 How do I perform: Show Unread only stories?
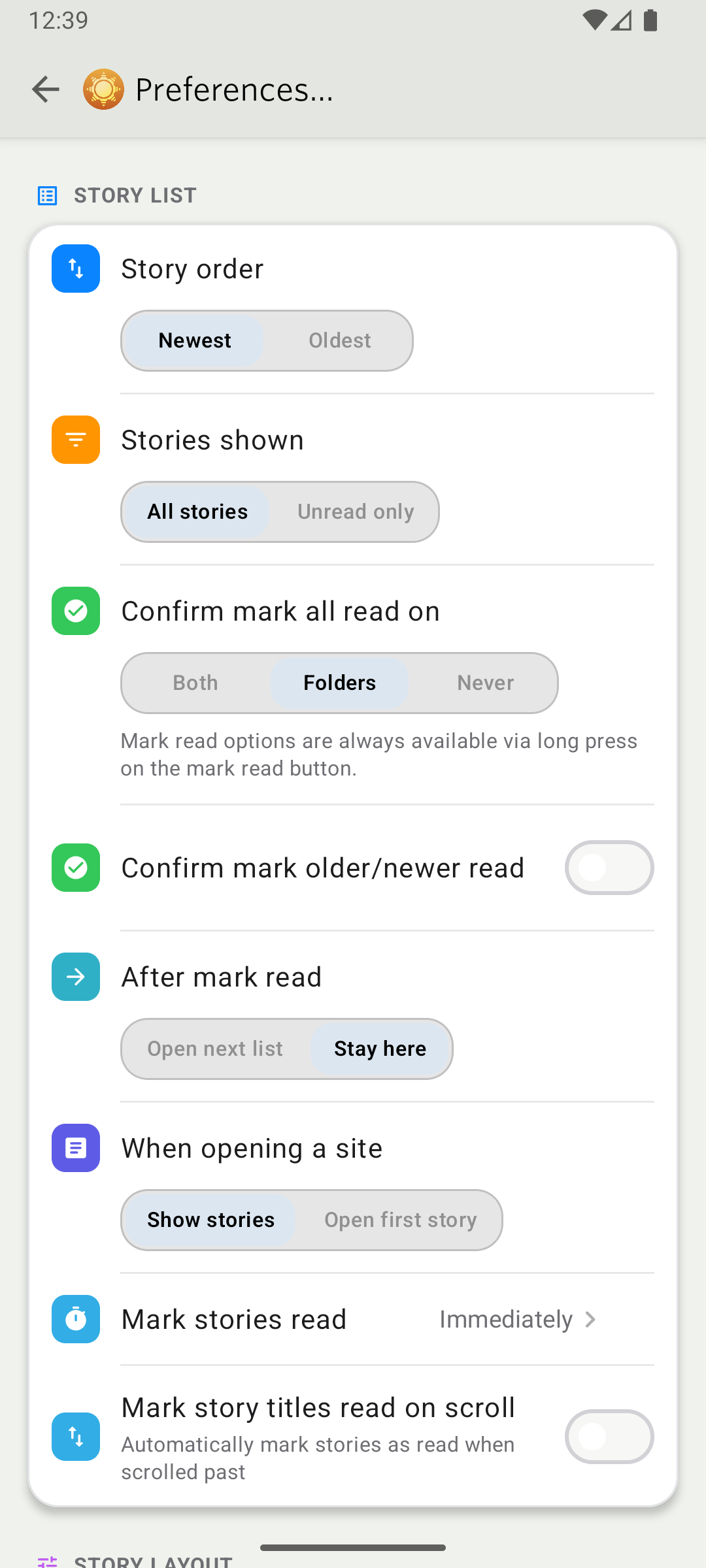point(356,512)
